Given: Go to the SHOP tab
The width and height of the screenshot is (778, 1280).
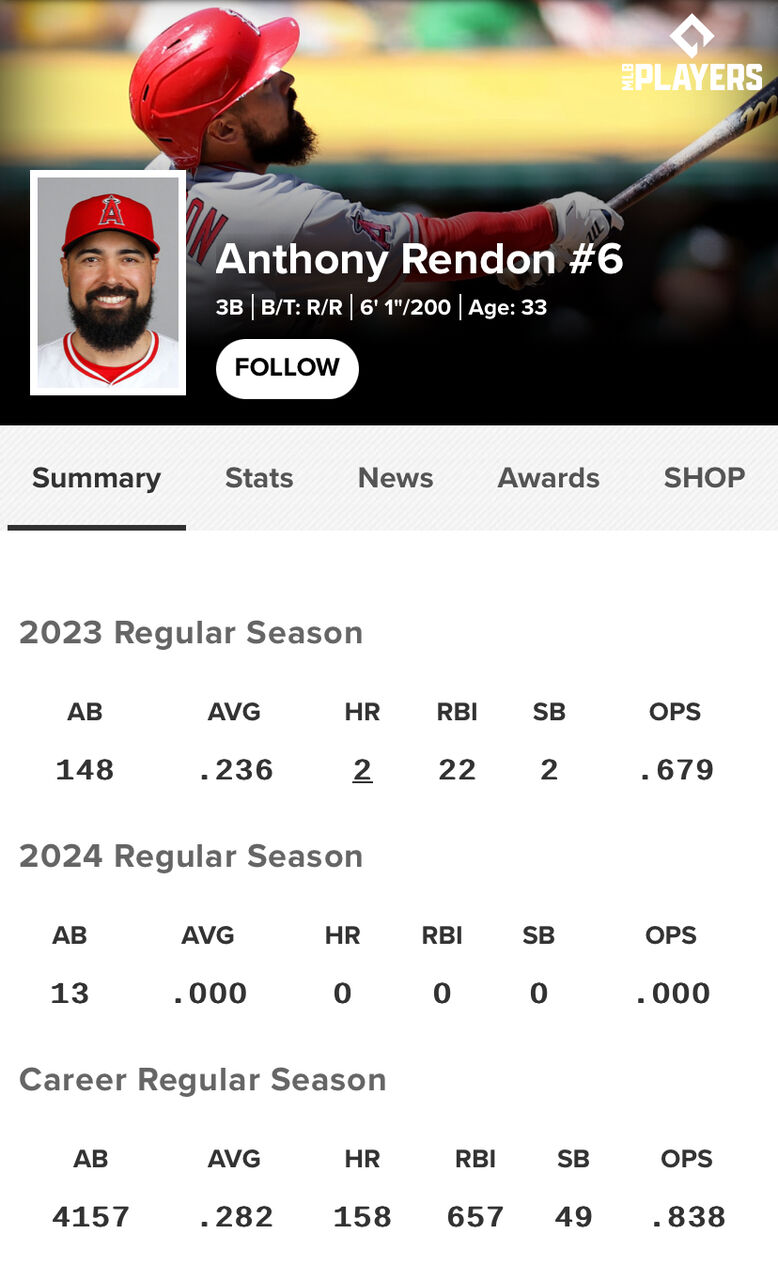Looking at the screenshot, I should point(704,478).
